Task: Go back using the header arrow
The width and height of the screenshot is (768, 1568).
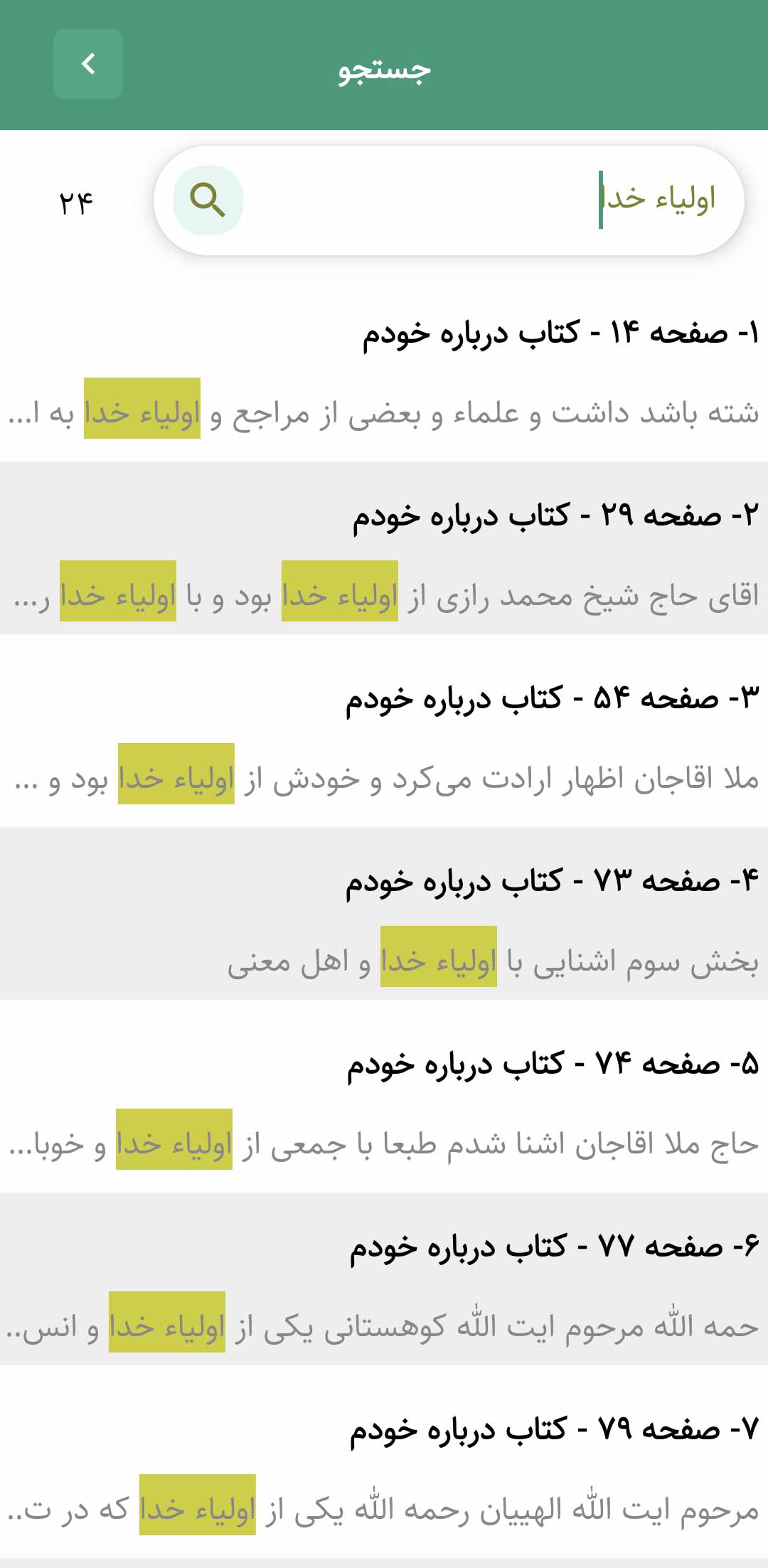Action: click(88, 64)
